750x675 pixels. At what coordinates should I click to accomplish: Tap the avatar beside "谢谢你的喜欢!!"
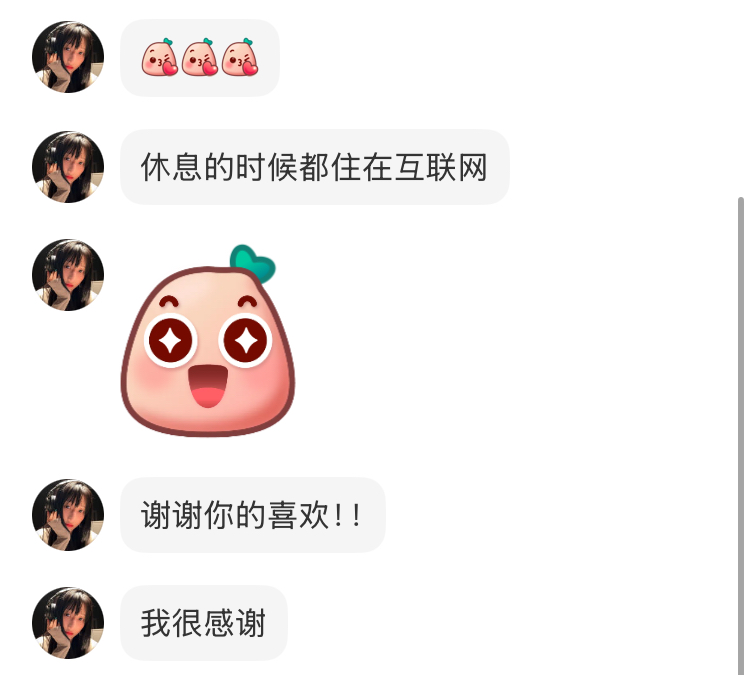[68, 515]
